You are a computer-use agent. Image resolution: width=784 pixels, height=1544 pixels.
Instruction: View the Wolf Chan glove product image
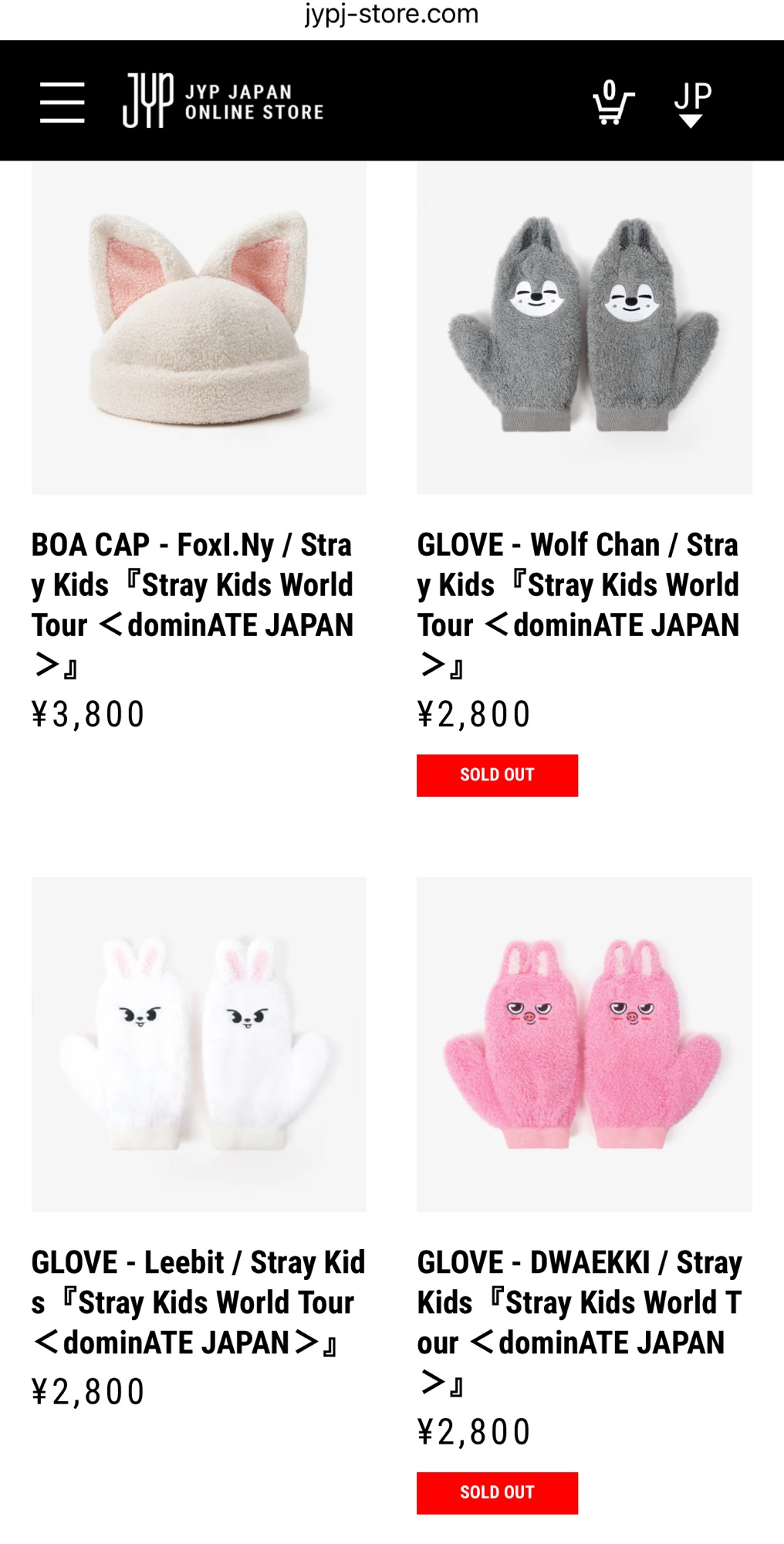[584, 328]
